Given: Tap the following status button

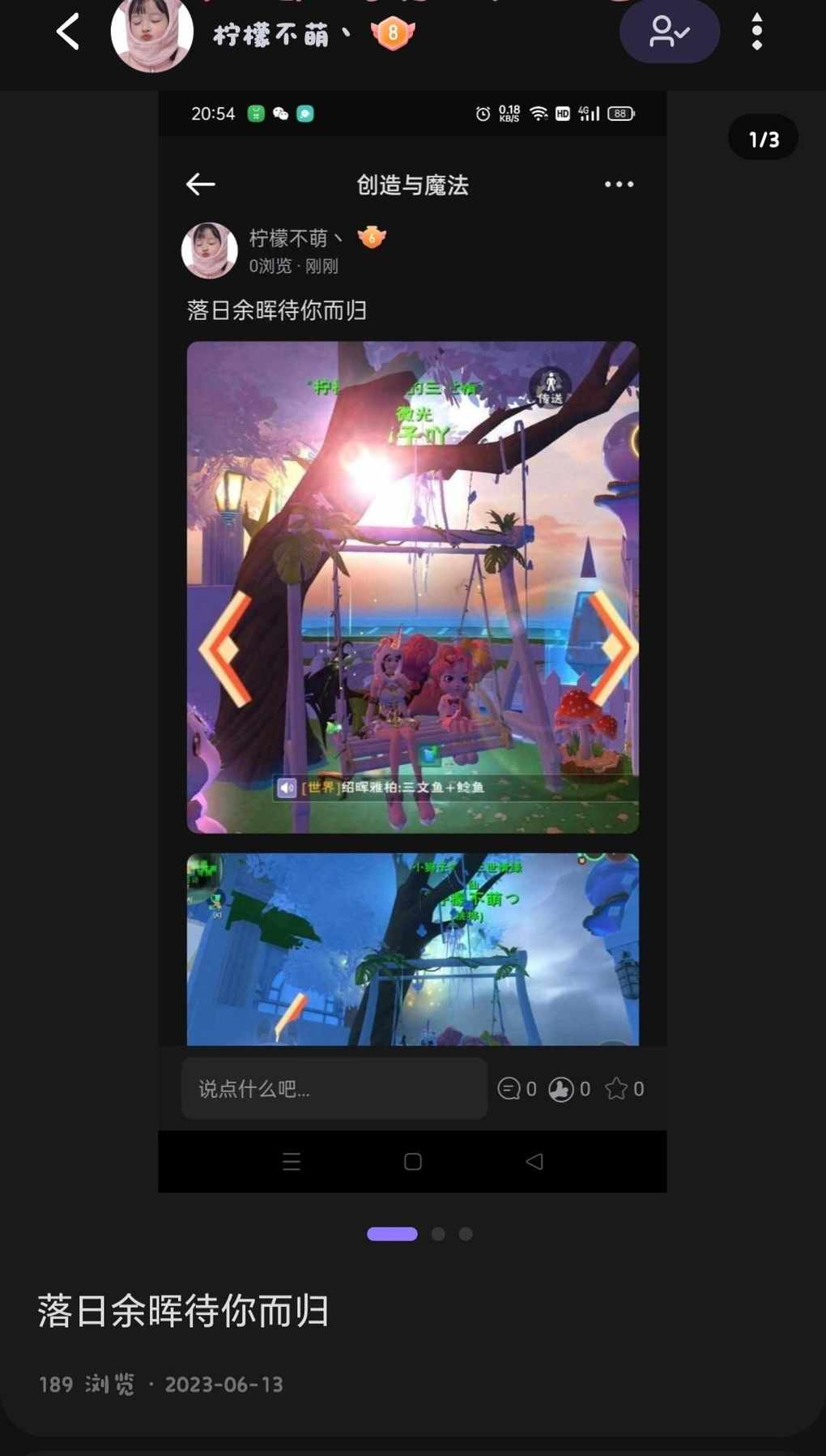Looking at the screenshot, I should click(x=669, y=32).
